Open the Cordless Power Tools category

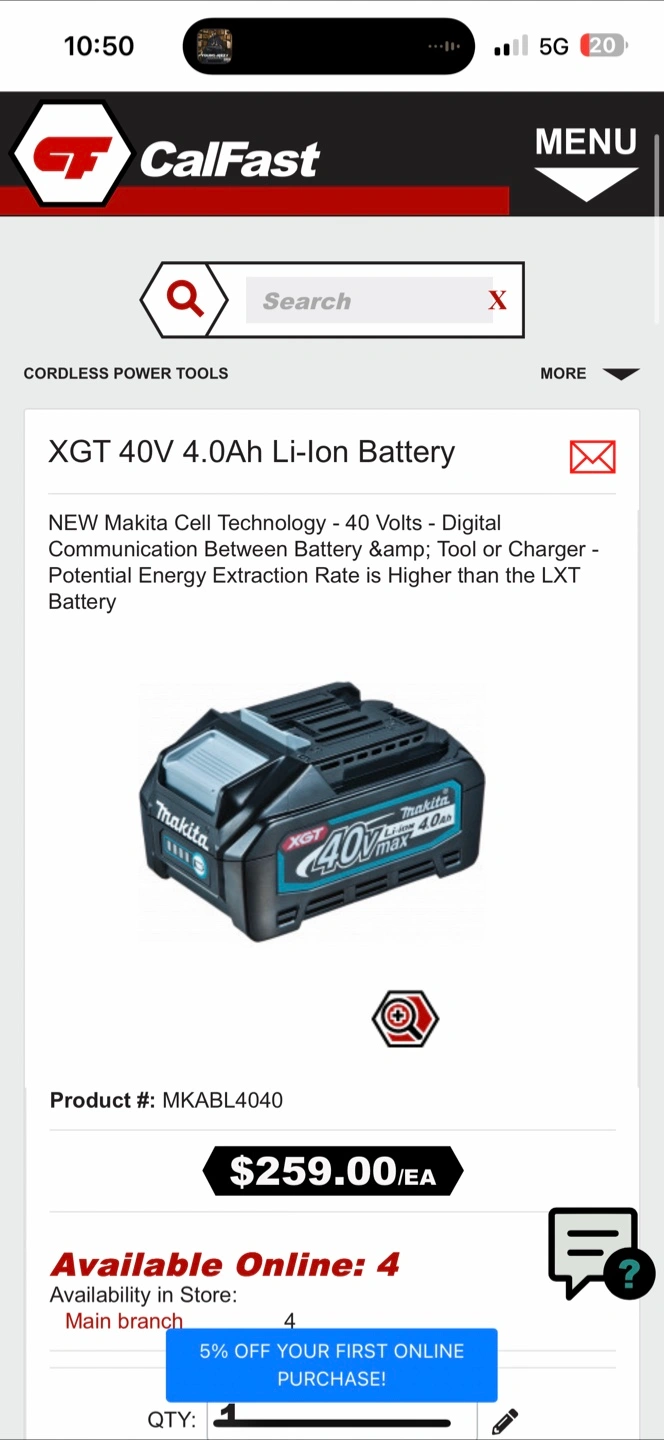point(126,373)
